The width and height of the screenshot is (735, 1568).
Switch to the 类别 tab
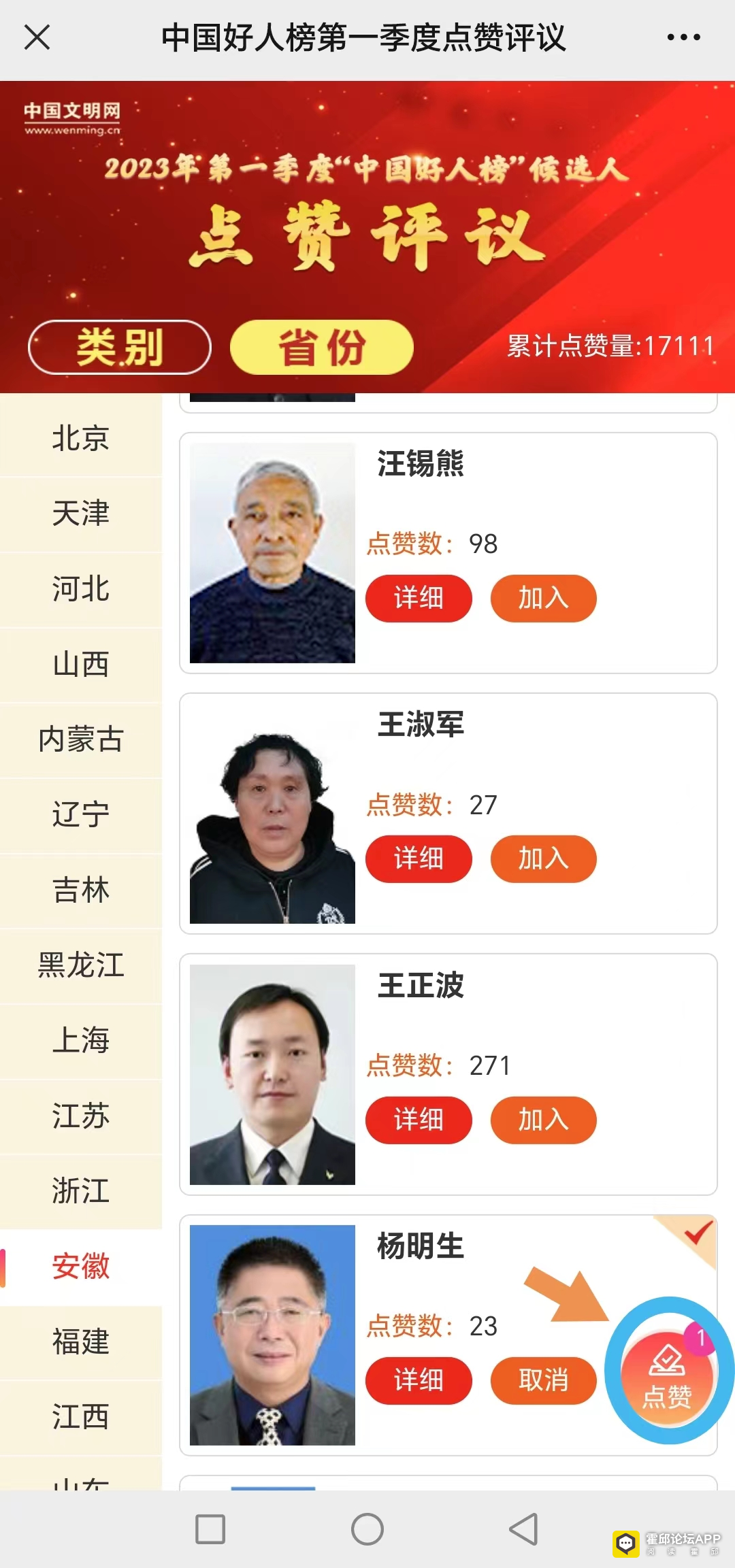(120, 347)
